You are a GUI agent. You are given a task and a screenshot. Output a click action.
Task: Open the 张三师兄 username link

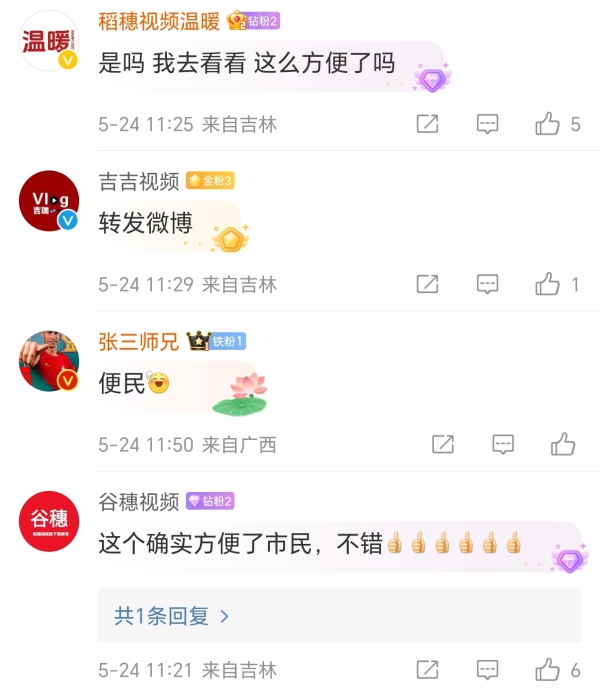coord(139,341)
